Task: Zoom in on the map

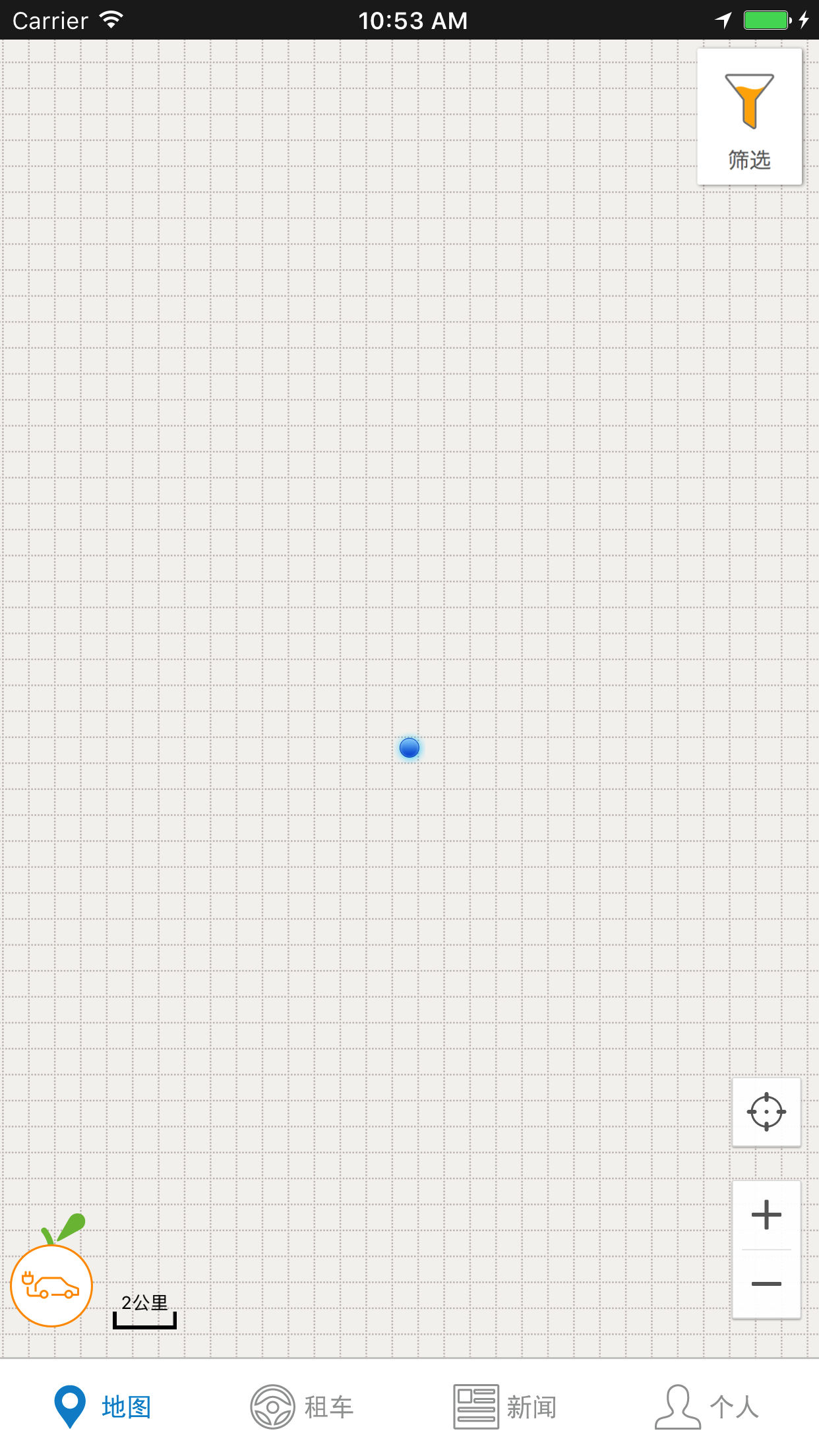Action: pos(766,1215)
